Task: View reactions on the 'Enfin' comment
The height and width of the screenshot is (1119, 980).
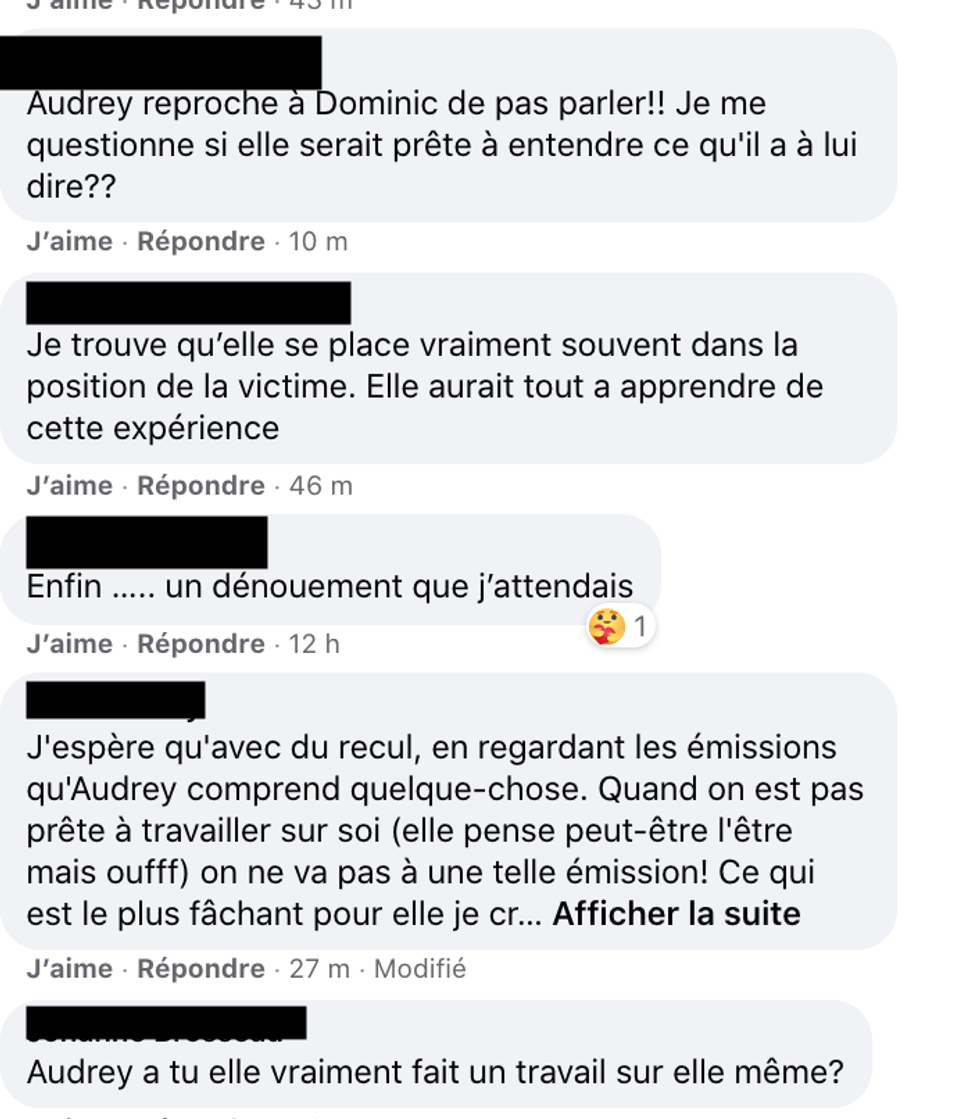Action: pos(621,627)
